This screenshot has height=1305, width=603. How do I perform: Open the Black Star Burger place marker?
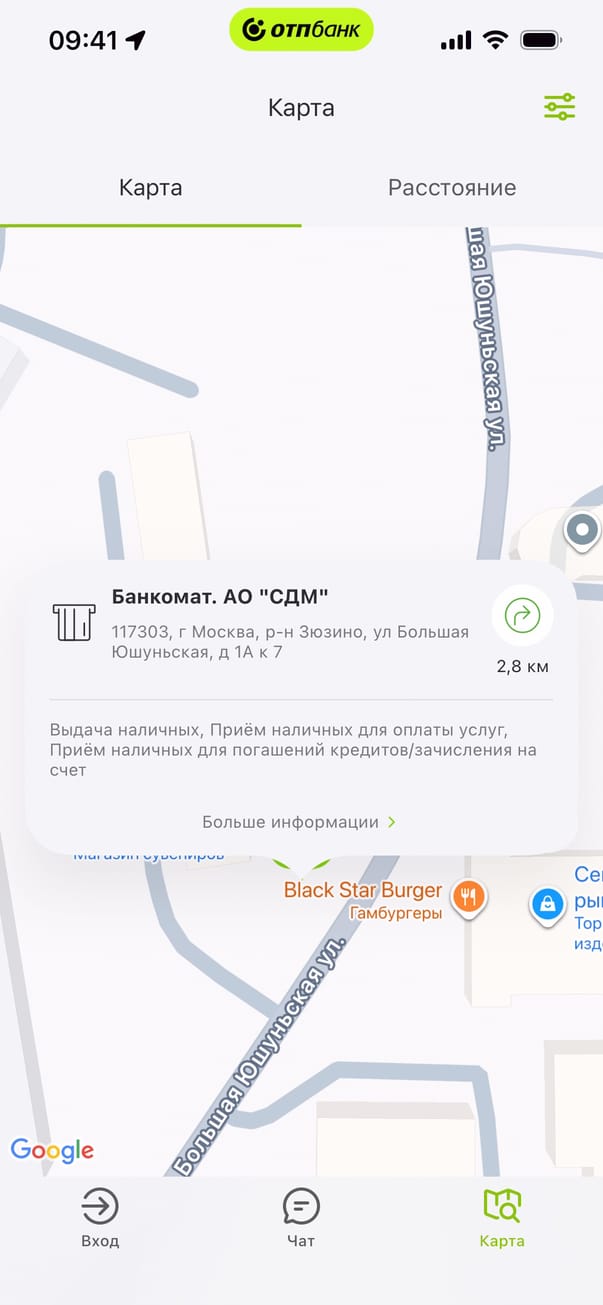[468, 896]
